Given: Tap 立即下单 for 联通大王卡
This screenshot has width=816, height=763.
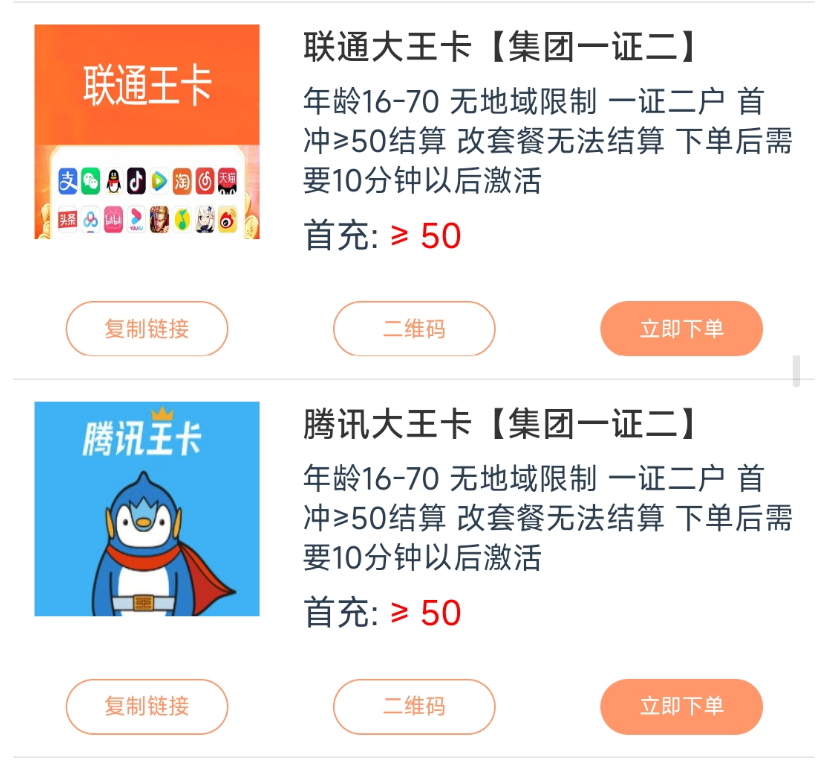Looking at the screenshot, I should point(681,329).
